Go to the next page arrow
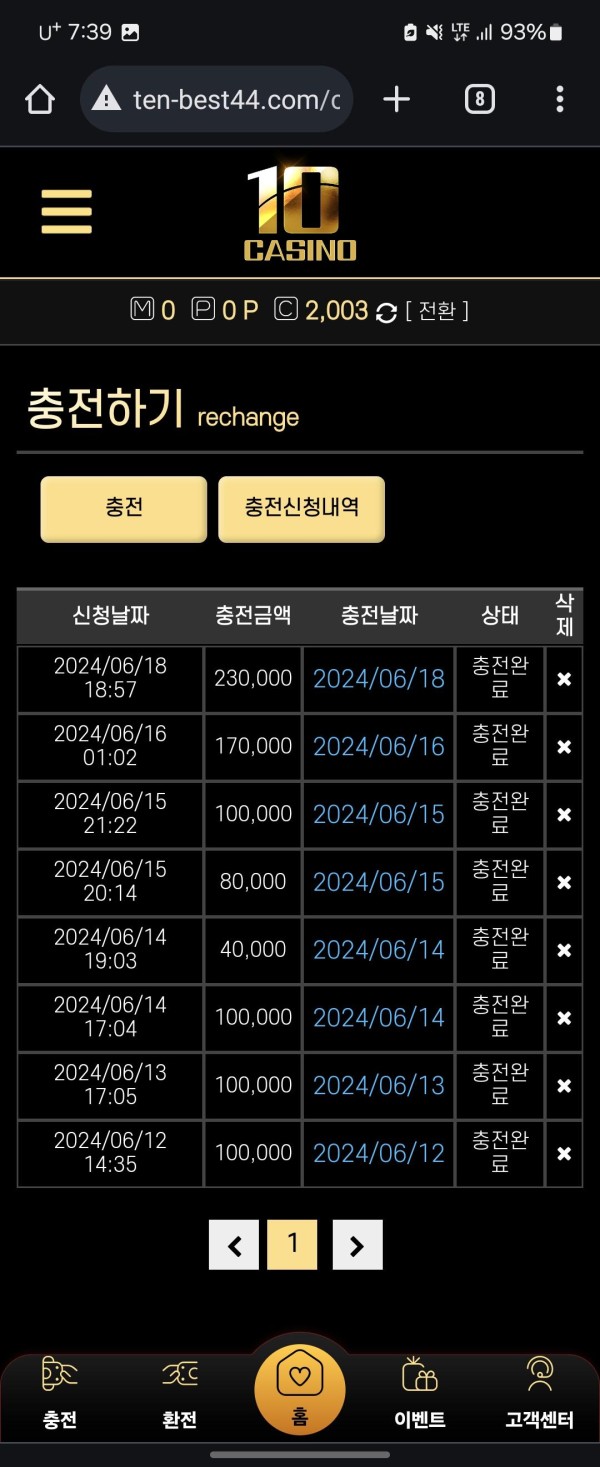Image resolution: width=600 pixels, height=1467 pixels. (x=357, y=1245)
